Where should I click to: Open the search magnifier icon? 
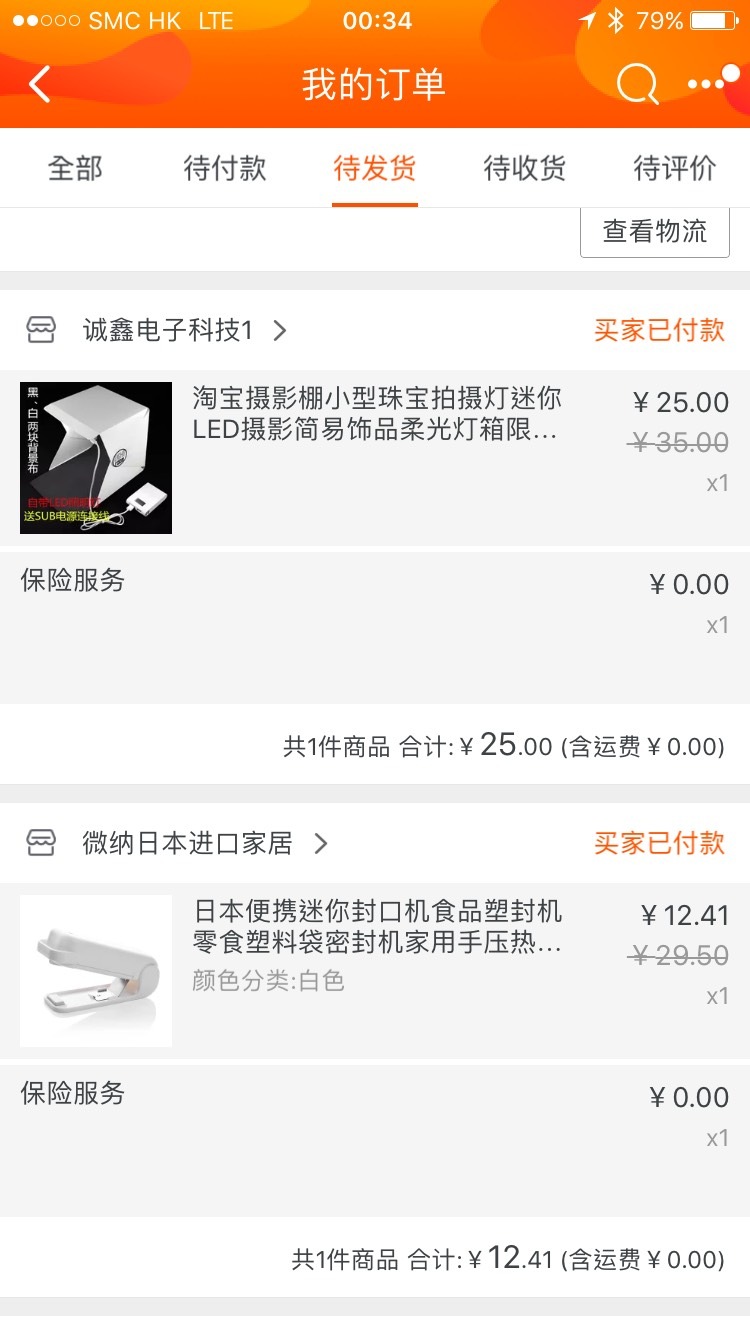pyautogui.click(x=637, y=85)
